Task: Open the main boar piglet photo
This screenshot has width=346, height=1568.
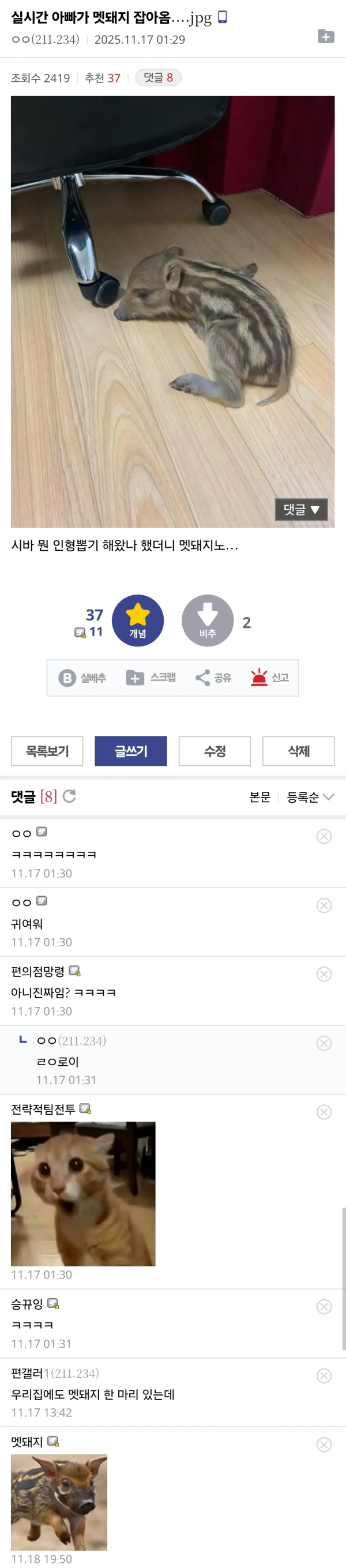Action: (172, 311)
